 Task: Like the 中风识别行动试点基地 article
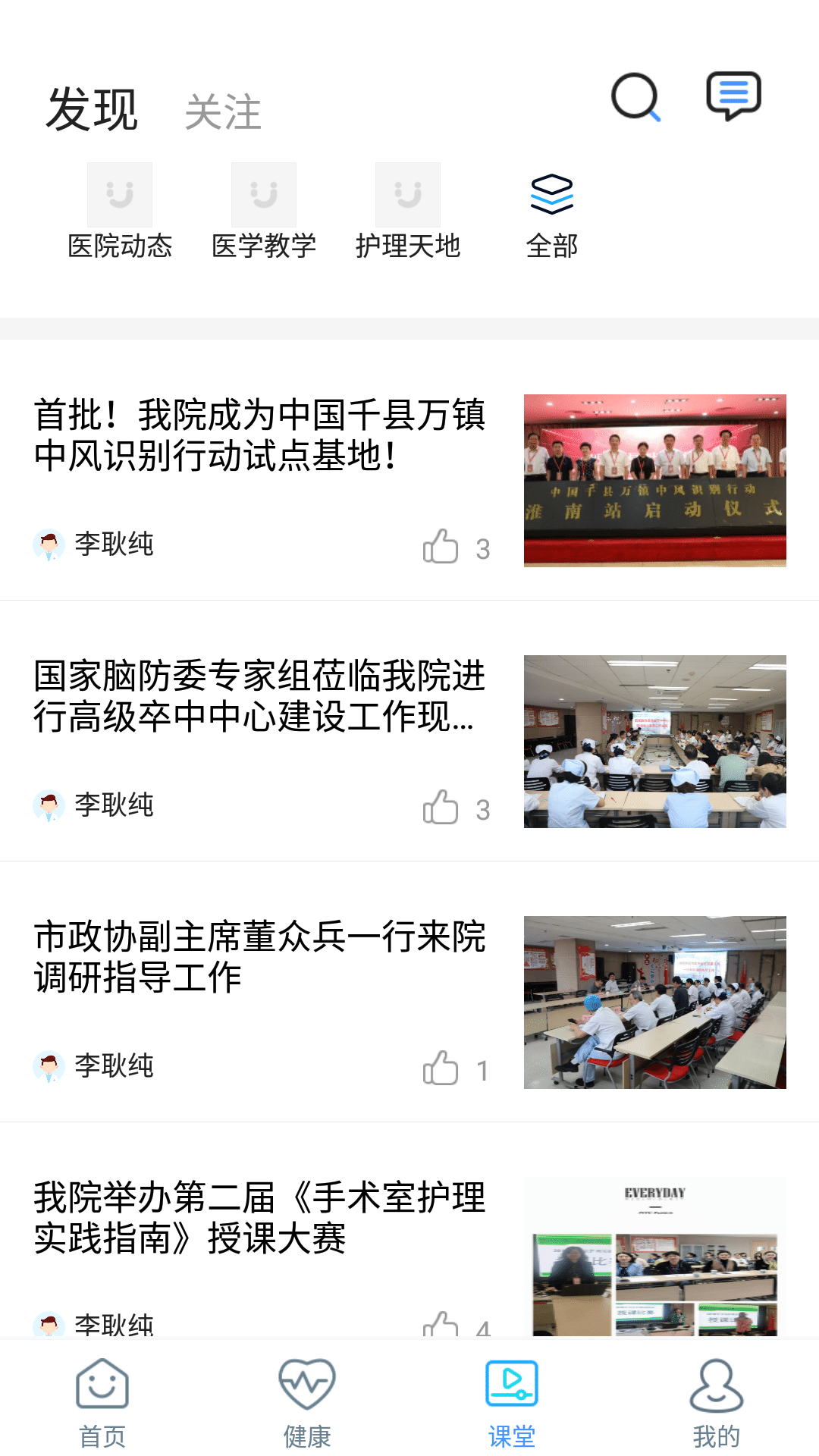(x=441, y=546)
